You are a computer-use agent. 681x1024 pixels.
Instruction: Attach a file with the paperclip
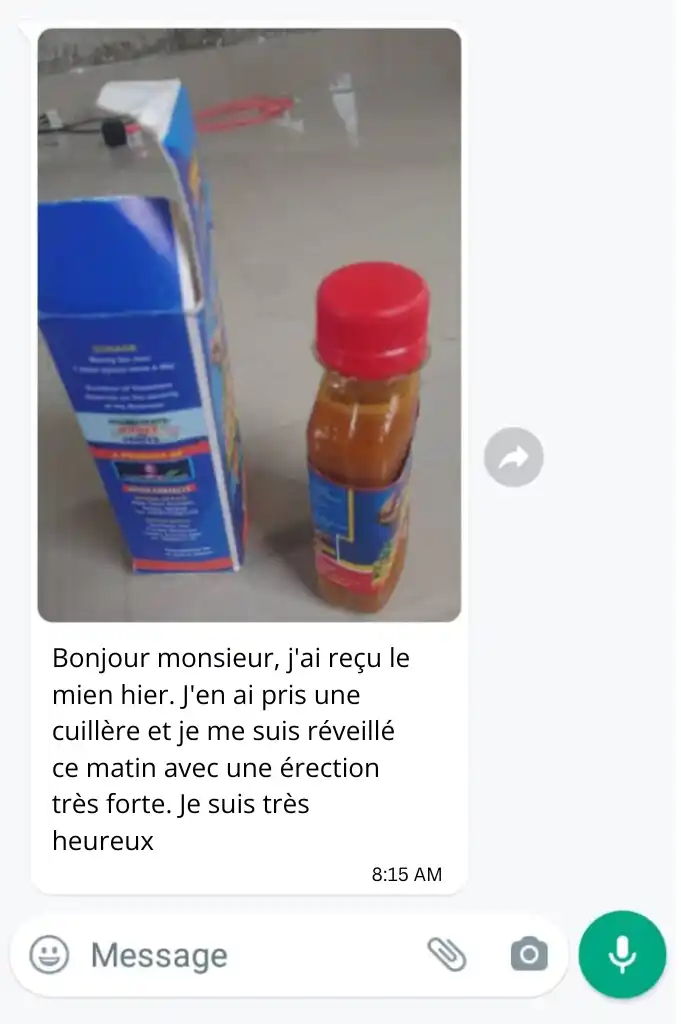[x=447, y=954]
